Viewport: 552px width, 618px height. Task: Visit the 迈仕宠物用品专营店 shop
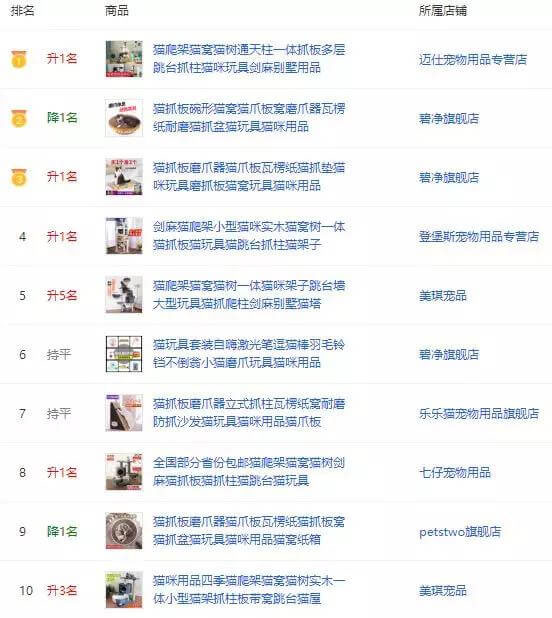(473, 60)
